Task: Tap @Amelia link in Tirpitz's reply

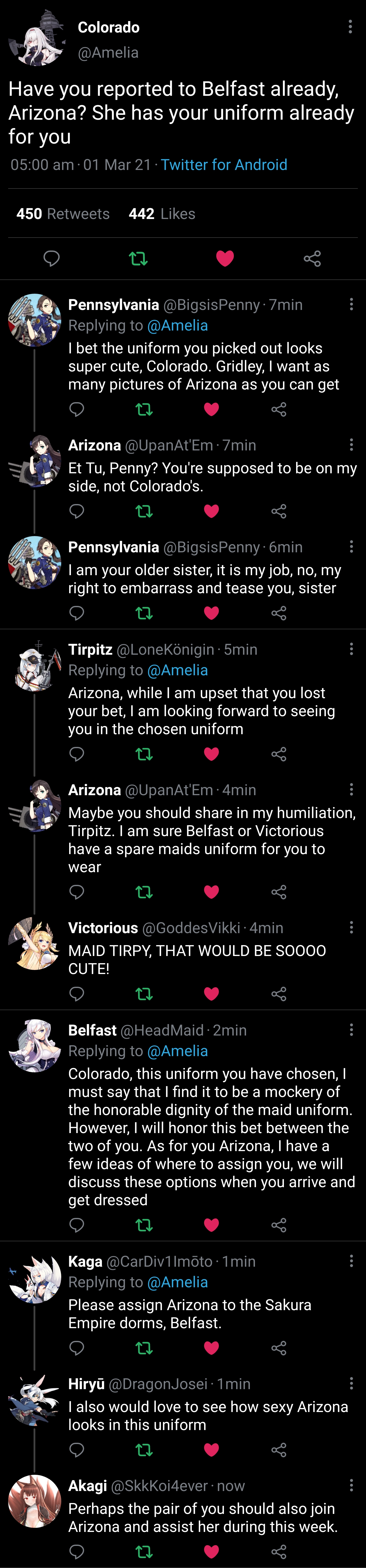Action: (x=177, y=670)
